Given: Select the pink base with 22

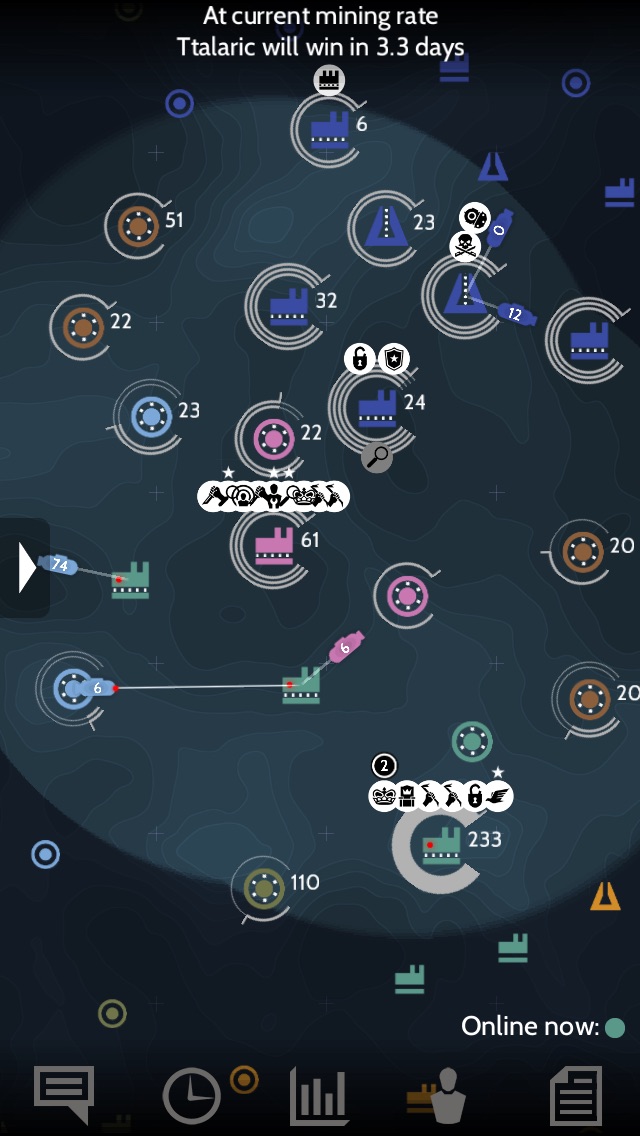Looking at the screenshot, I should point(272,436).
